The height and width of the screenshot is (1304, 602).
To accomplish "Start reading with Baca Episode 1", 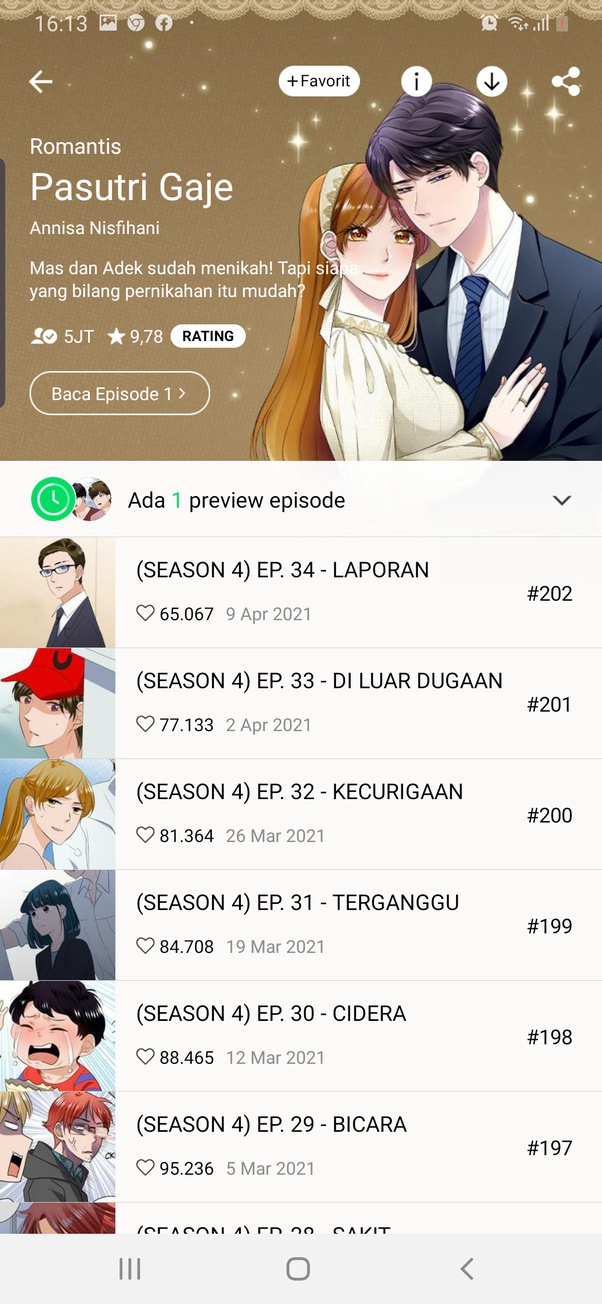I will (119, 394).
